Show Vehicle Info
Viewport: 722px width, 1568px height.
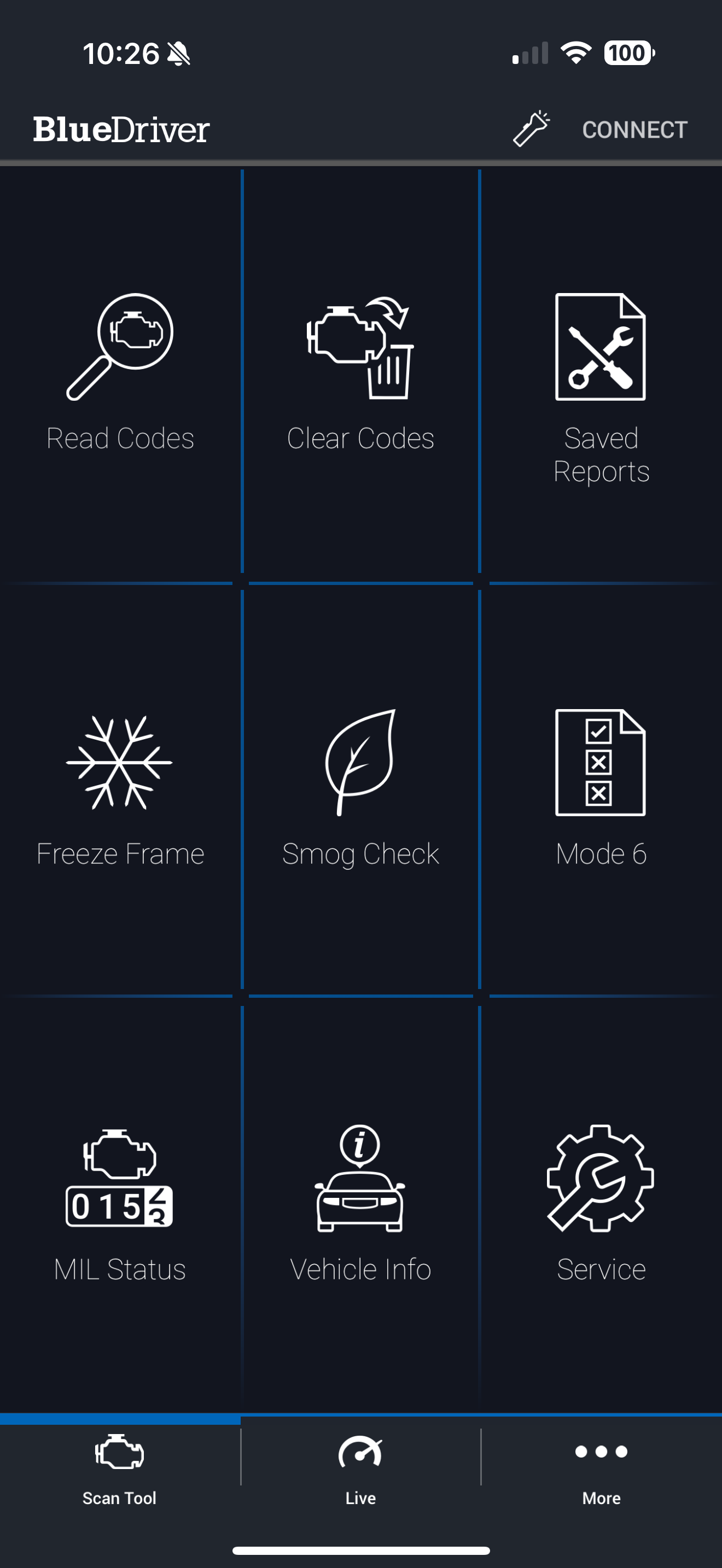coord(360,1203)
